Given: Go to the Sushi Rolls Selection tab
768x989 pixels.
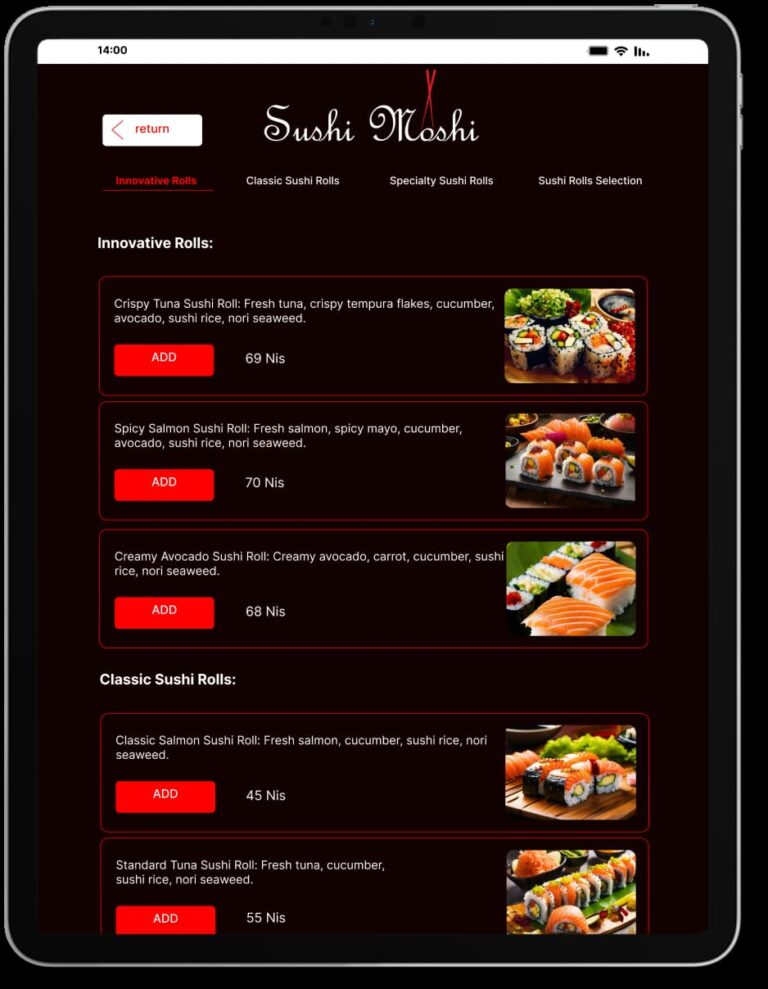Looking at the screenshot, I should pyautogui.click(x=590, y=181).
